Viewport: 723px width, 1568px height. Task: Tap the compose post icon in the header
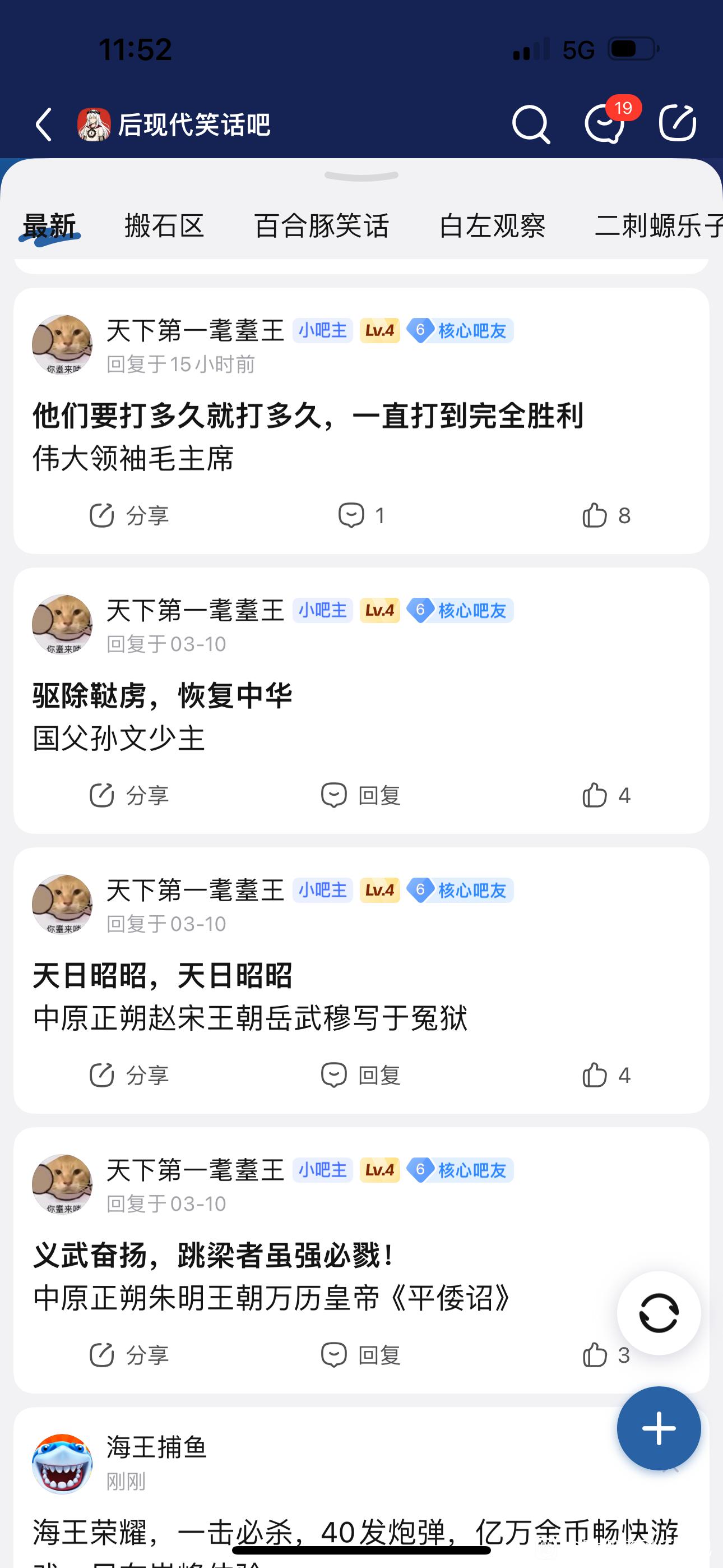(x=678, y=123)
